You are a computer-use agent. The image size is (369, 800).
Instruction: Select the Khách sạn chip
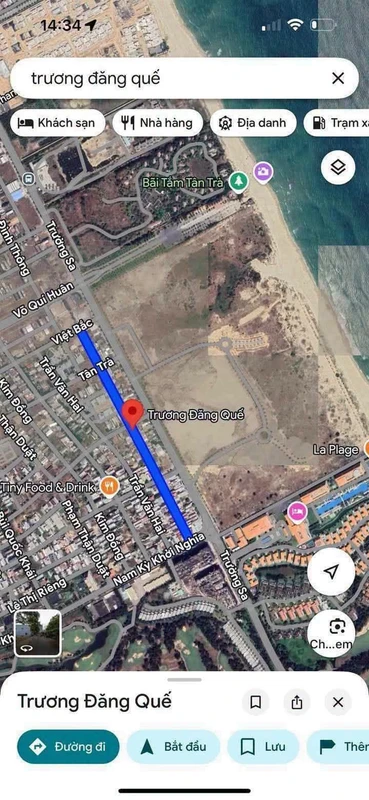[57, 123]
